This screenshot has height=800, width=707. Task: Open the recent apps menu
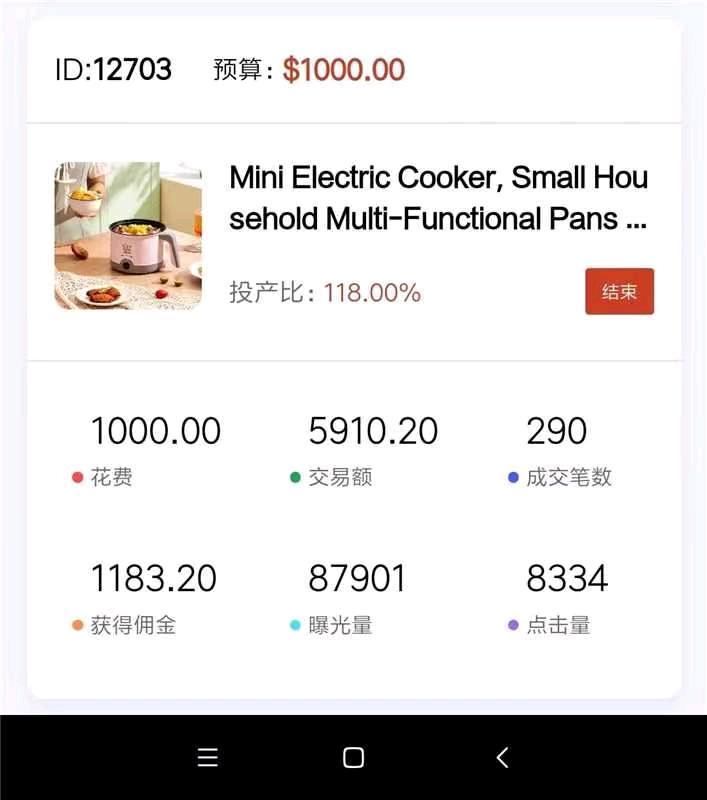click(x=208, y=757)
